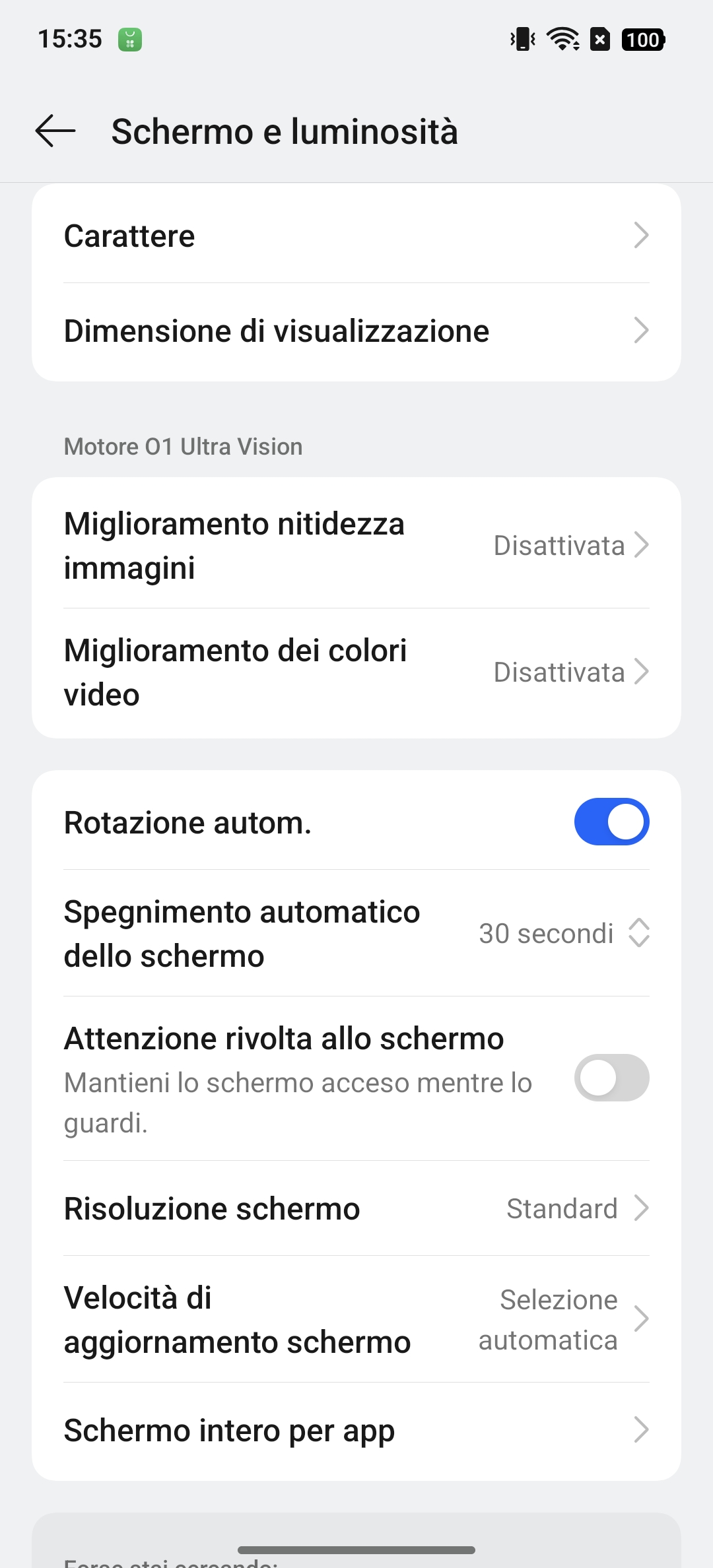Image resolution: width=713 pixels, height=1568 pixels.
Task: Enable Attenzione rivolta allo schermo
Action: [611, 1078]
